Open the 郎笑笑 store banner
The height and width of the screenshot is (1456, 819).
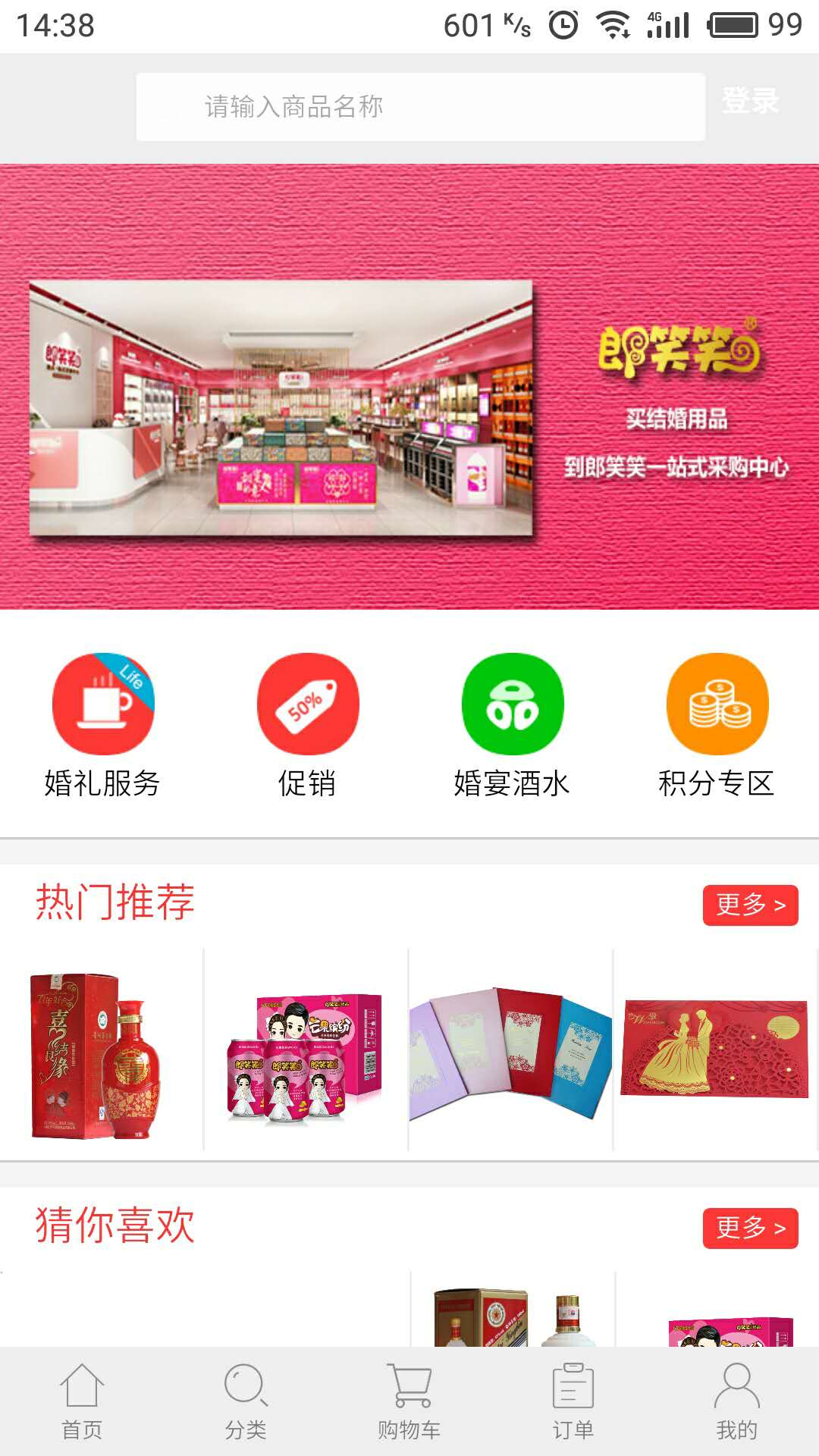pyautogui.click(x=409, y=387)
